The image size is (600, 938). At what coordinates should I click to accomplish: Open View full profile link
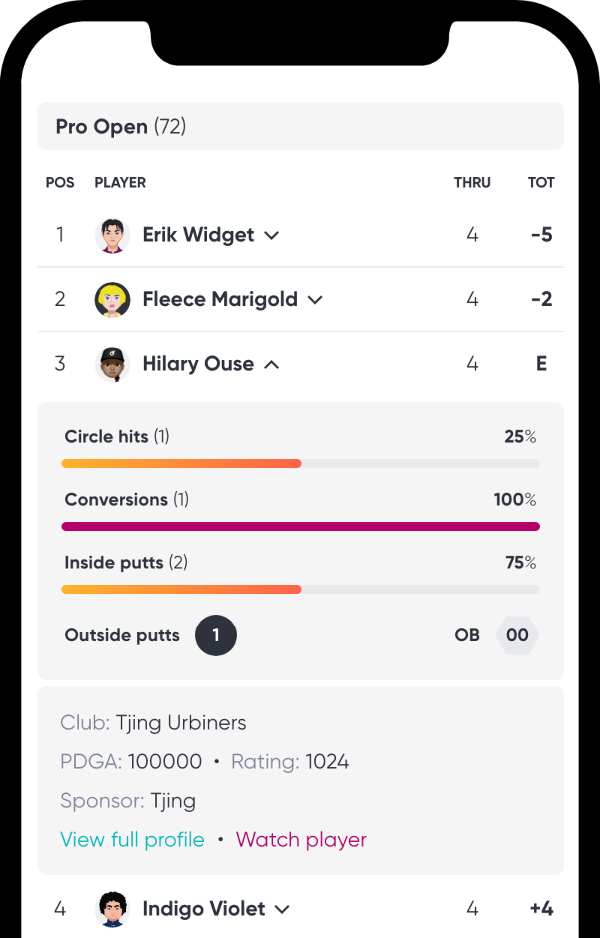coord(132,840)
